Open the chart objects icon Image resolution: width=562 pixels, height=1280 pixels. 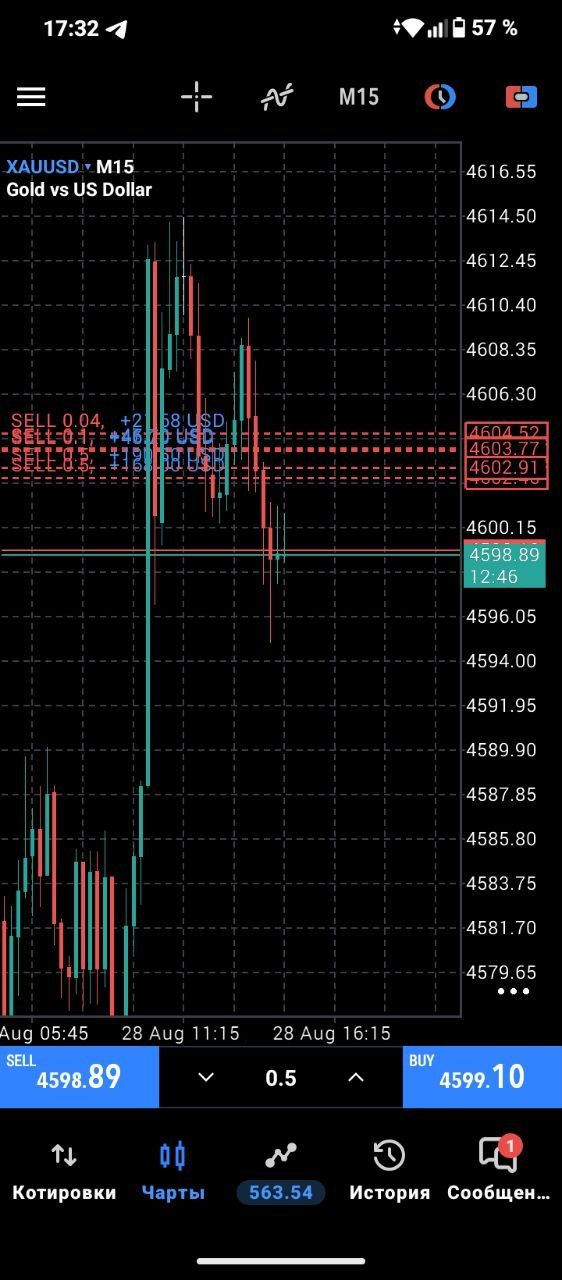(x=440, y=97)
